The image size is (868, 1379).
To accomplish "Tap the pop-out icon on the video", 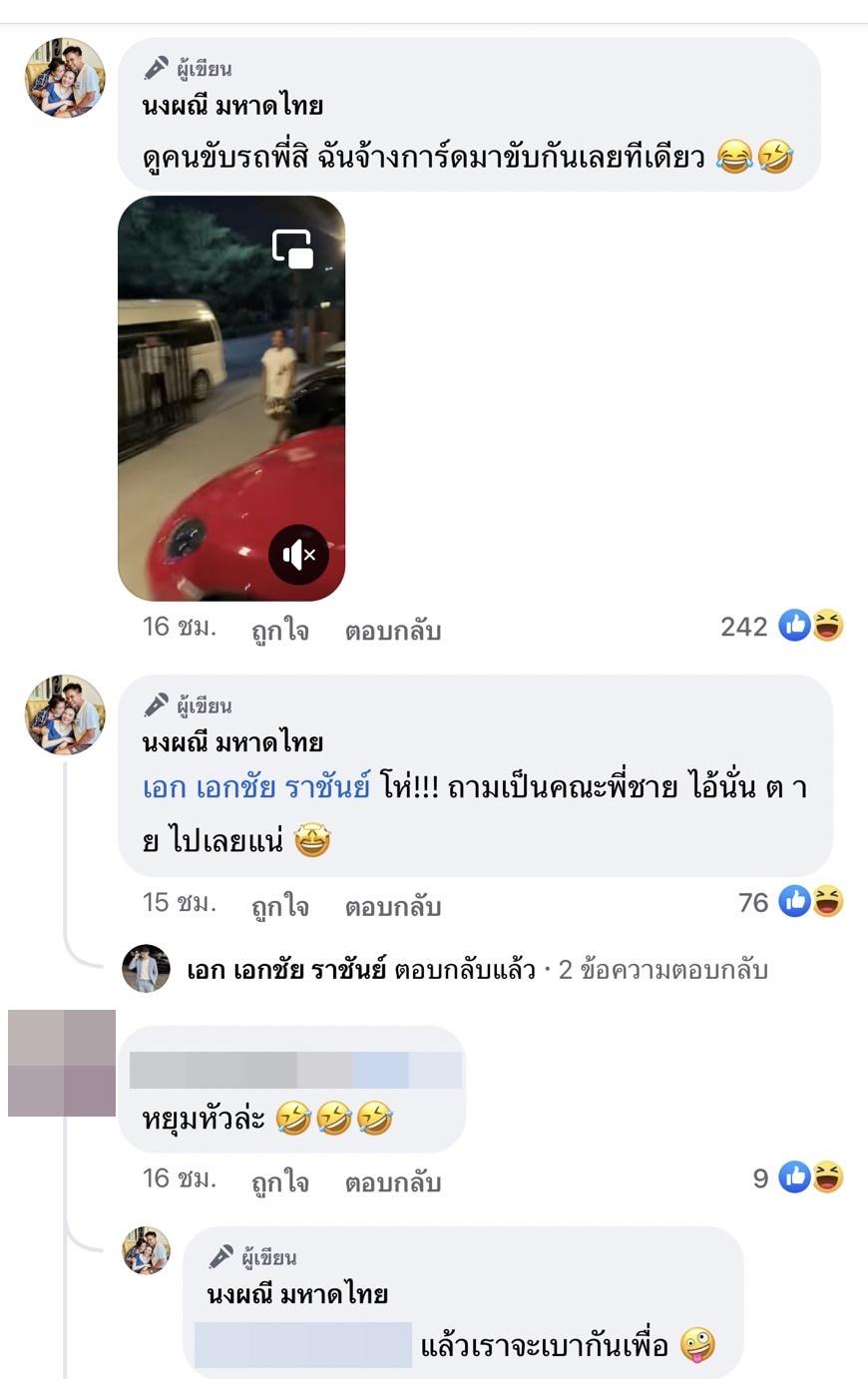I will click(293, 248).
